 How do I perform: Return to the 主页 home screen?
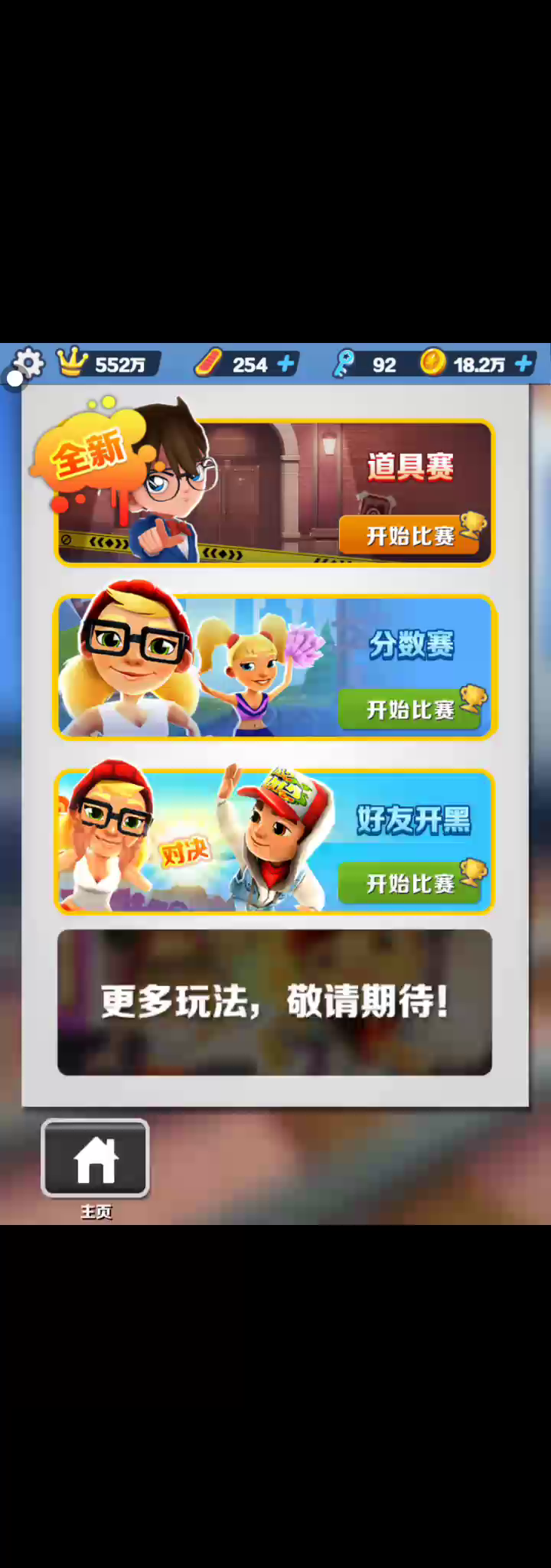click(x=95, y=1158)
